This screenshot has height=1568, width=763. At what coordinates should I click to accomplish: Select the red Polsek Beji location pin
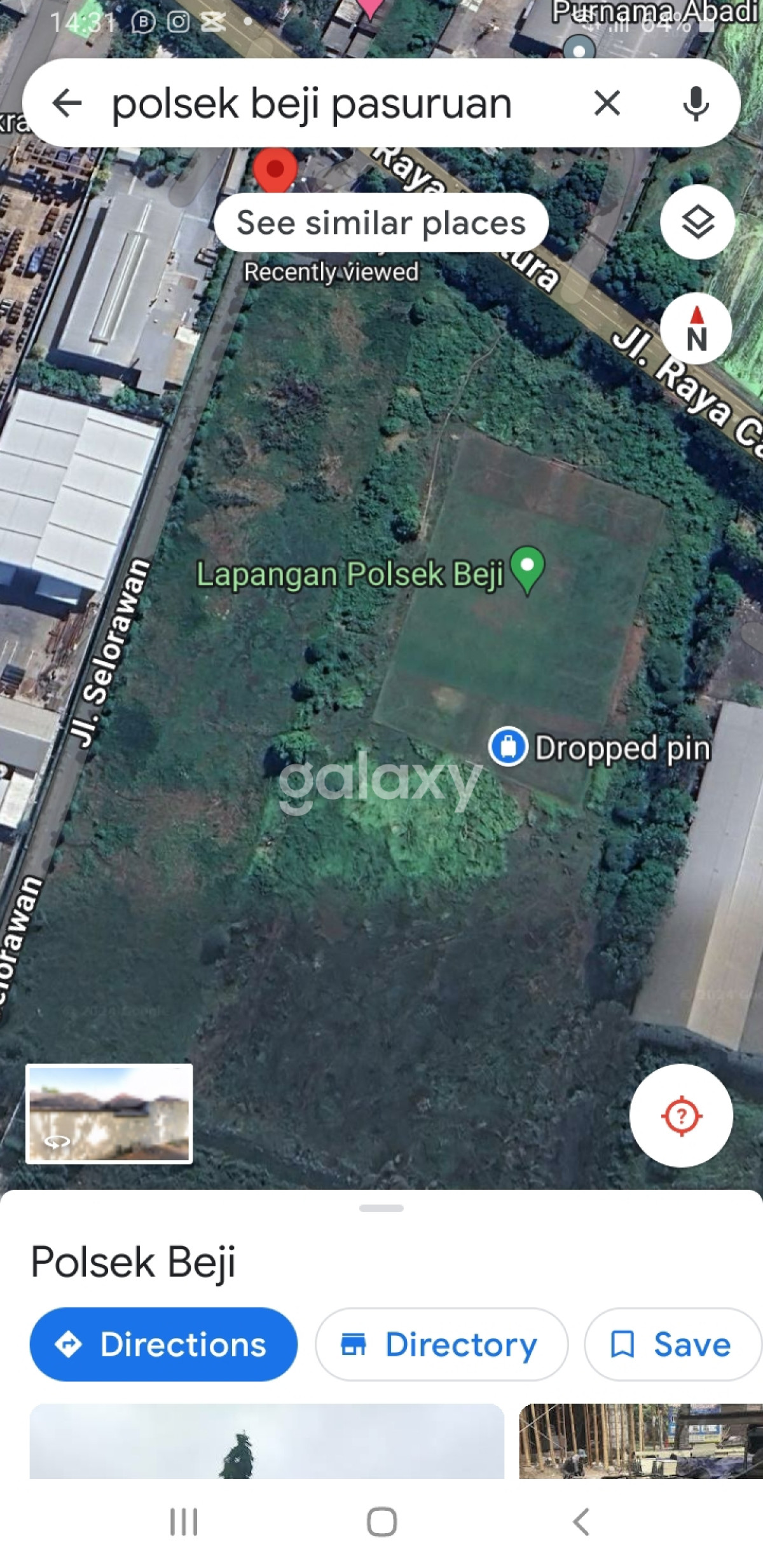275,169
